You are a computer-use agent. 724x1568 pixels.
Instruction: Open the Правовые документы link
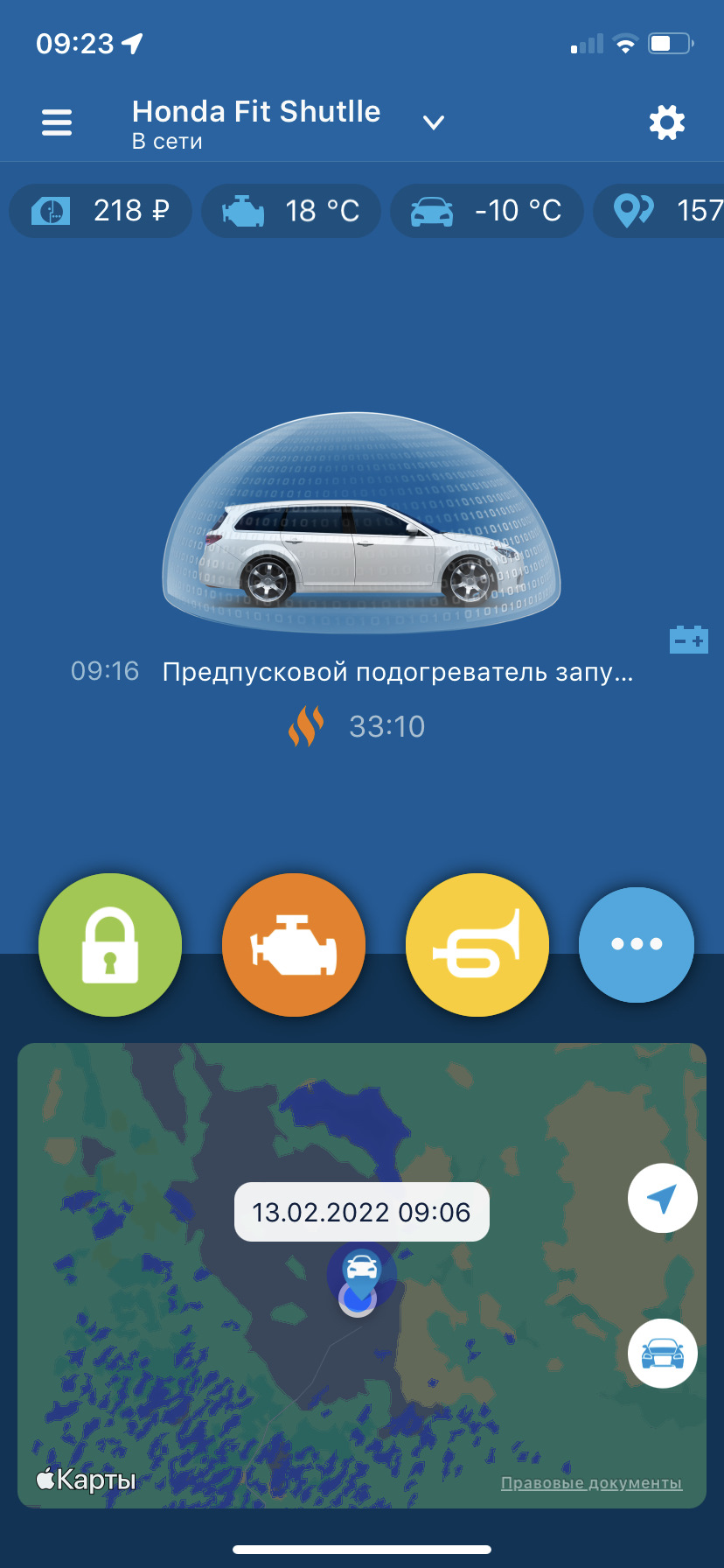pyautogui.click(x=591, y=1483)
